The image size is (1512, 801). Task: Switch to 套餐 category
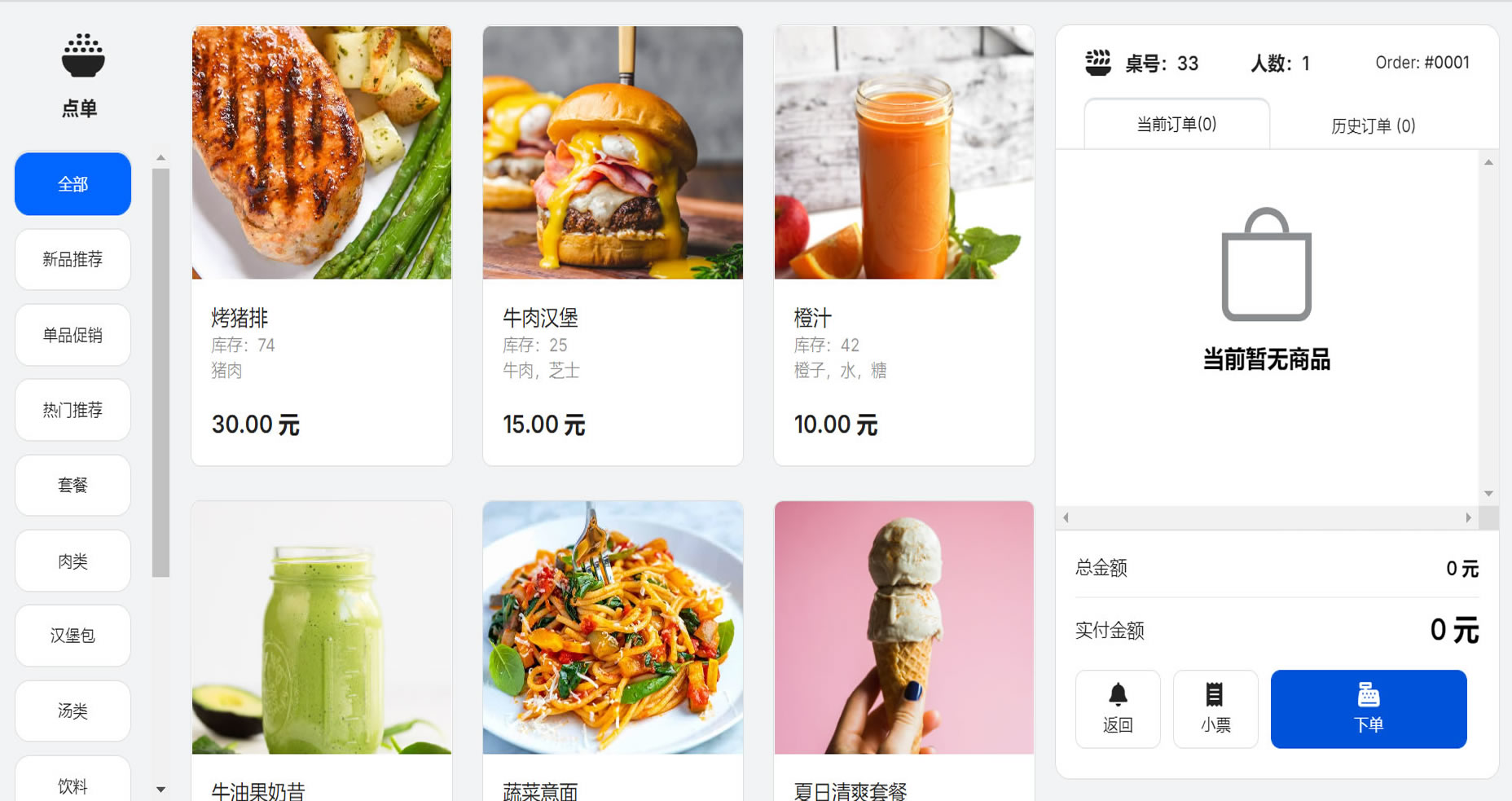point(73,485)
